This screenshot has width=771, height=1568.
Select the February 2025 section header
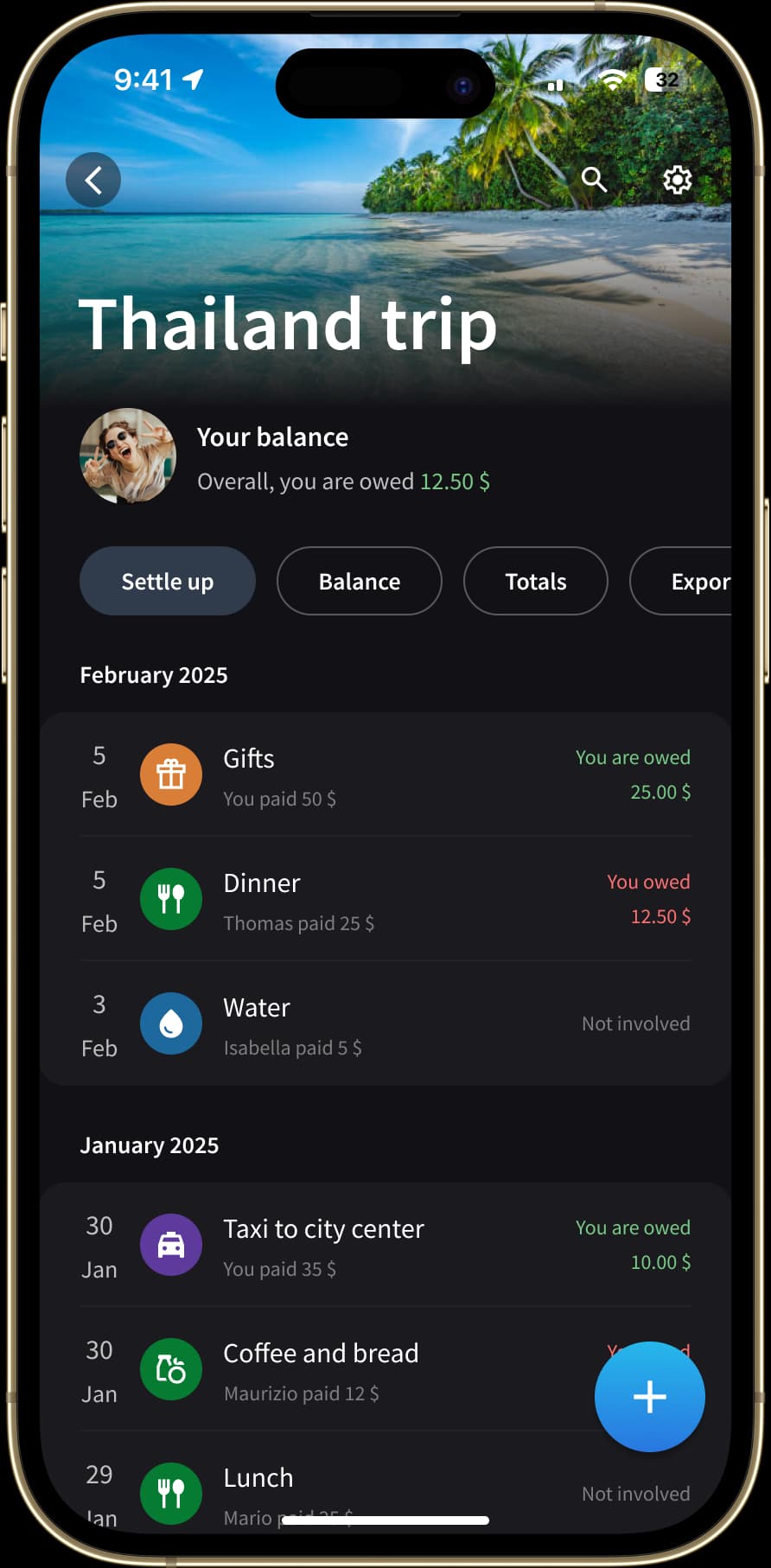tap(154, 675)
